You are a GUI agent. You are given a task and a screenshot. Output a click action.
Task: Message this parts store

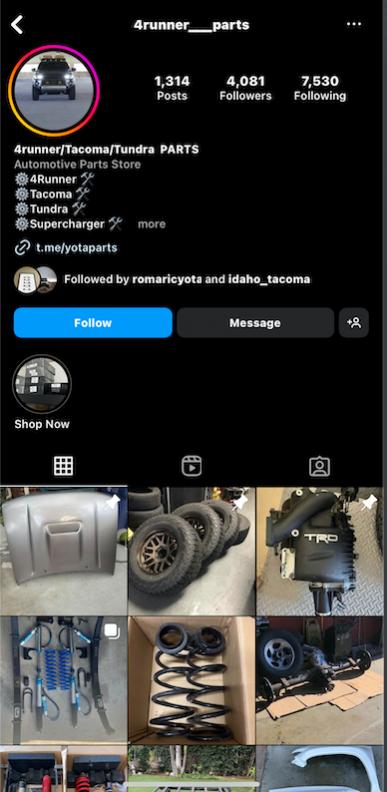[255, 323]
